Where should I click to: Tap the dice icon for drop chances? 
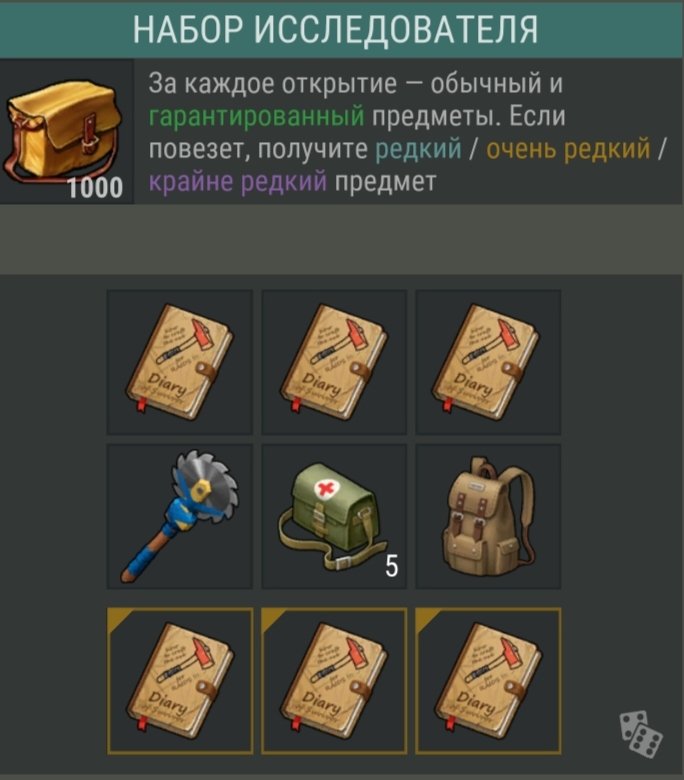click(640, 733)
